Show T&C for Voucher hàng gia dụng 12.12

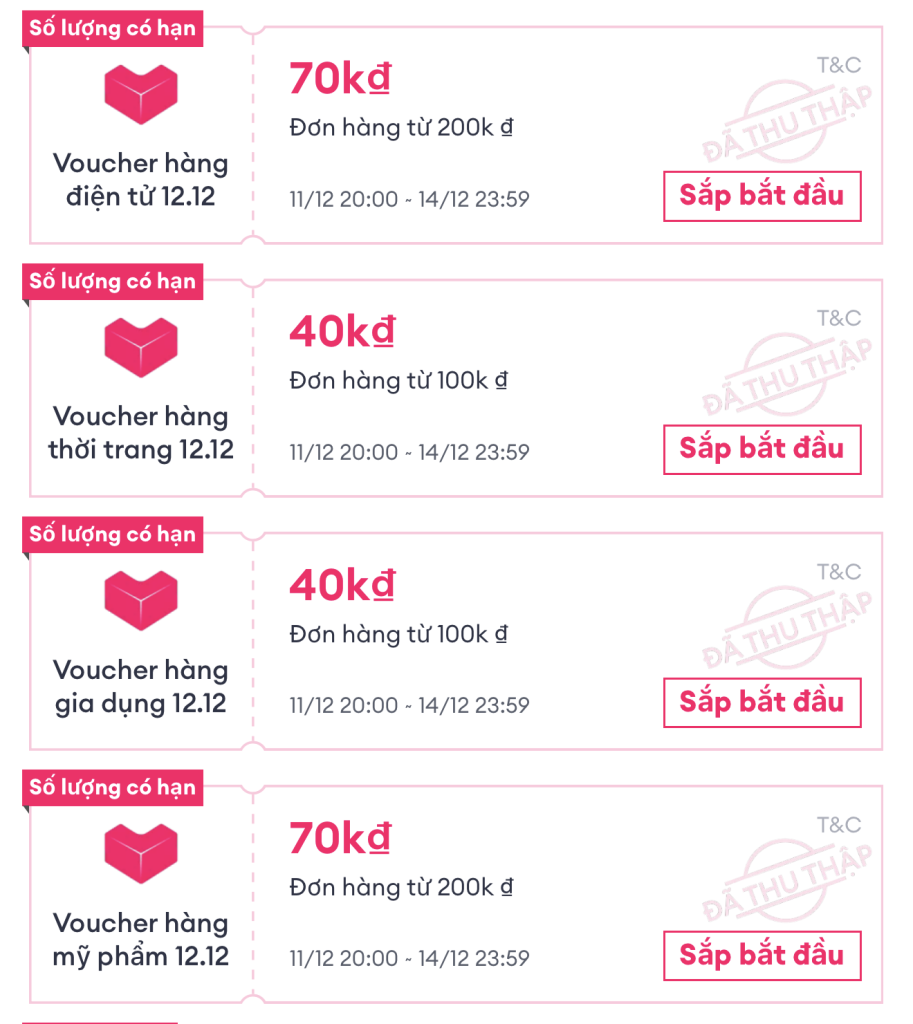pyautogui.click(x=838, y=572)
